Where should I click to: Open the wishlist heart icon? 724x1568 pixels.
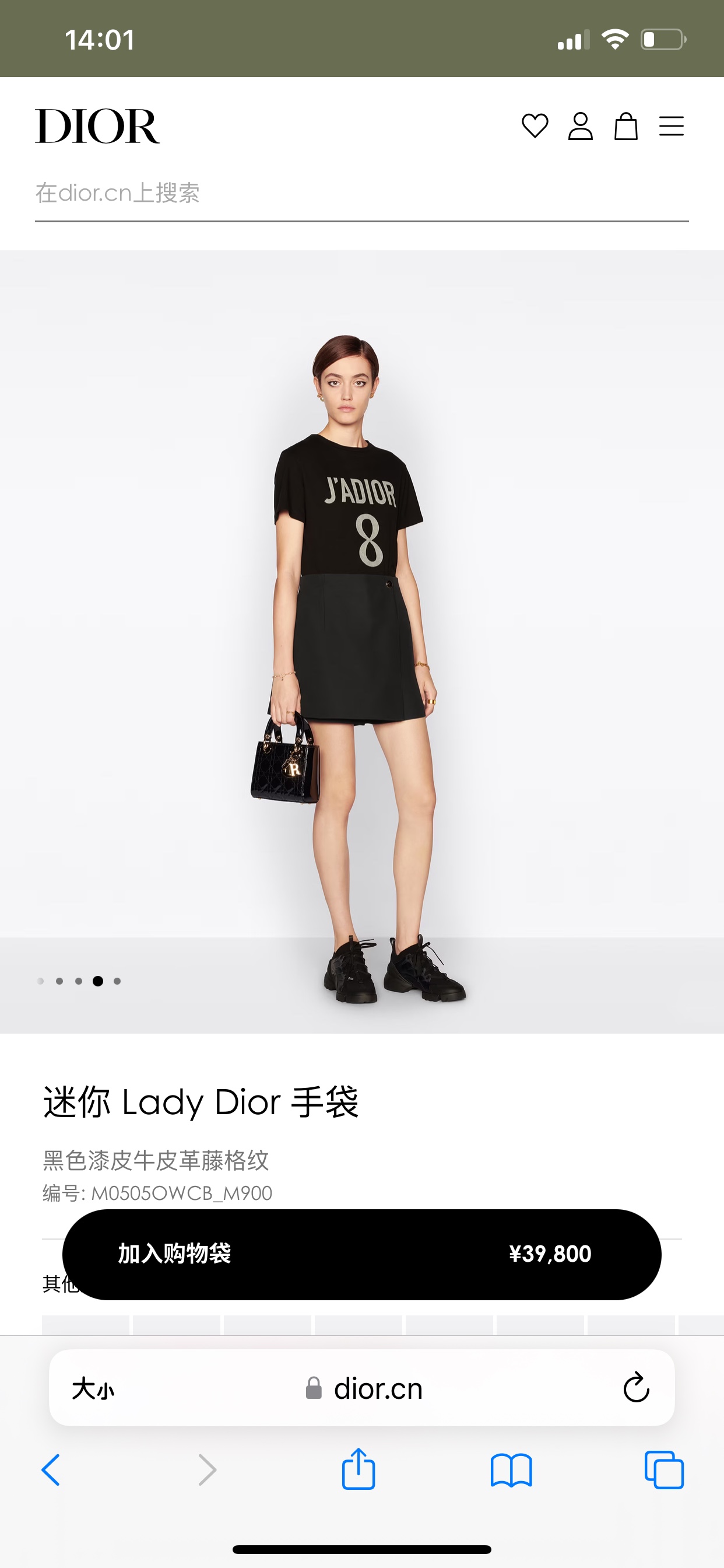click(535, 126)
